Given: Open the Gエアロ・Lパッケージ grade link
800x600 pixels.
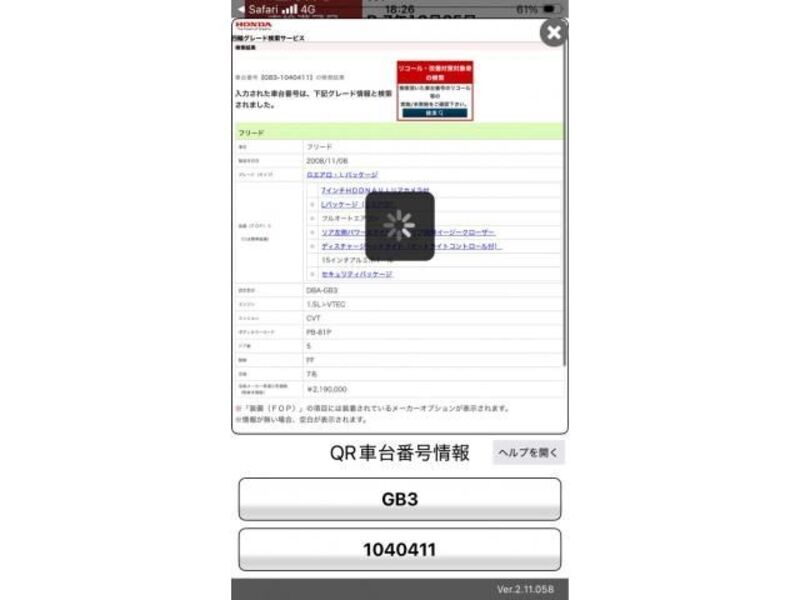Looking at the screenshot, I should [342, 174].
